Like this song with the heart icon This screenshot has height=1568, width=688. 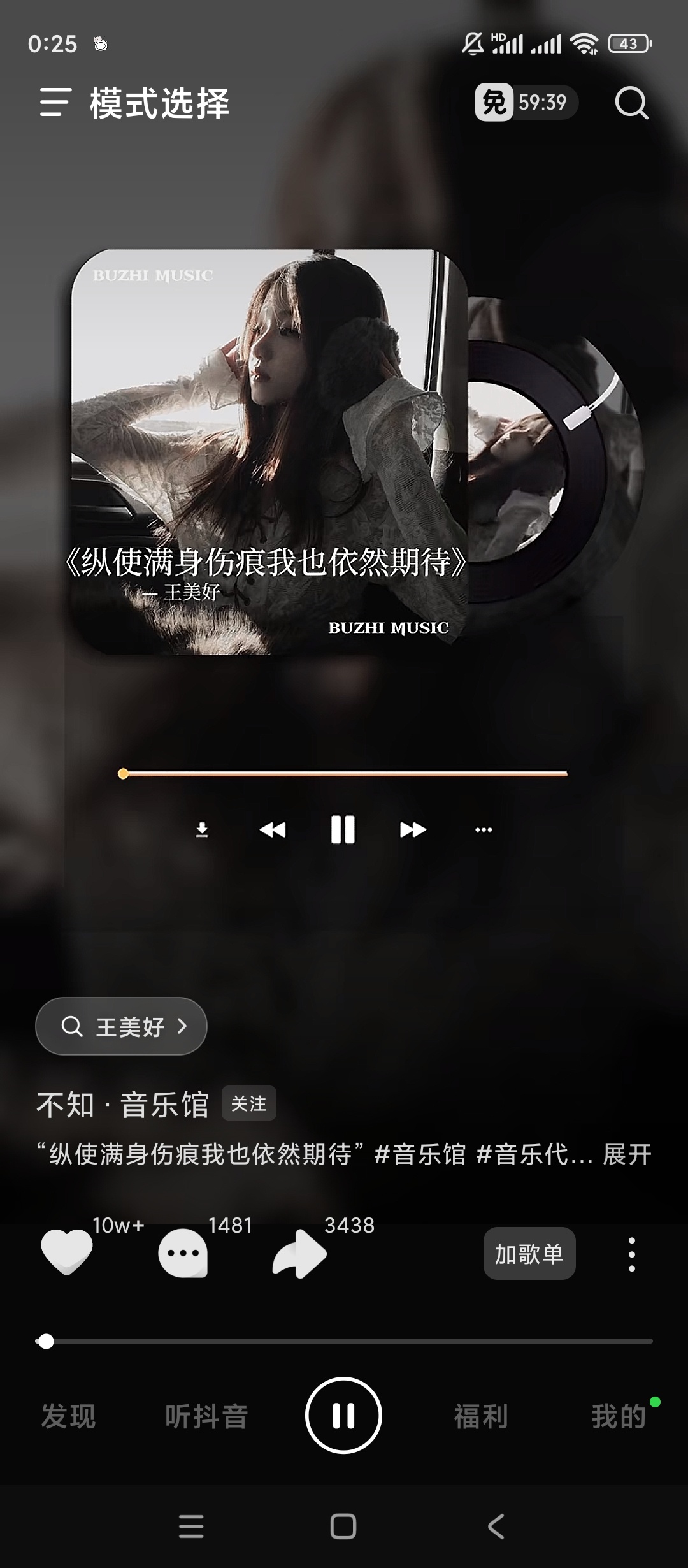pyautogui.click(x=67, y=1252)
